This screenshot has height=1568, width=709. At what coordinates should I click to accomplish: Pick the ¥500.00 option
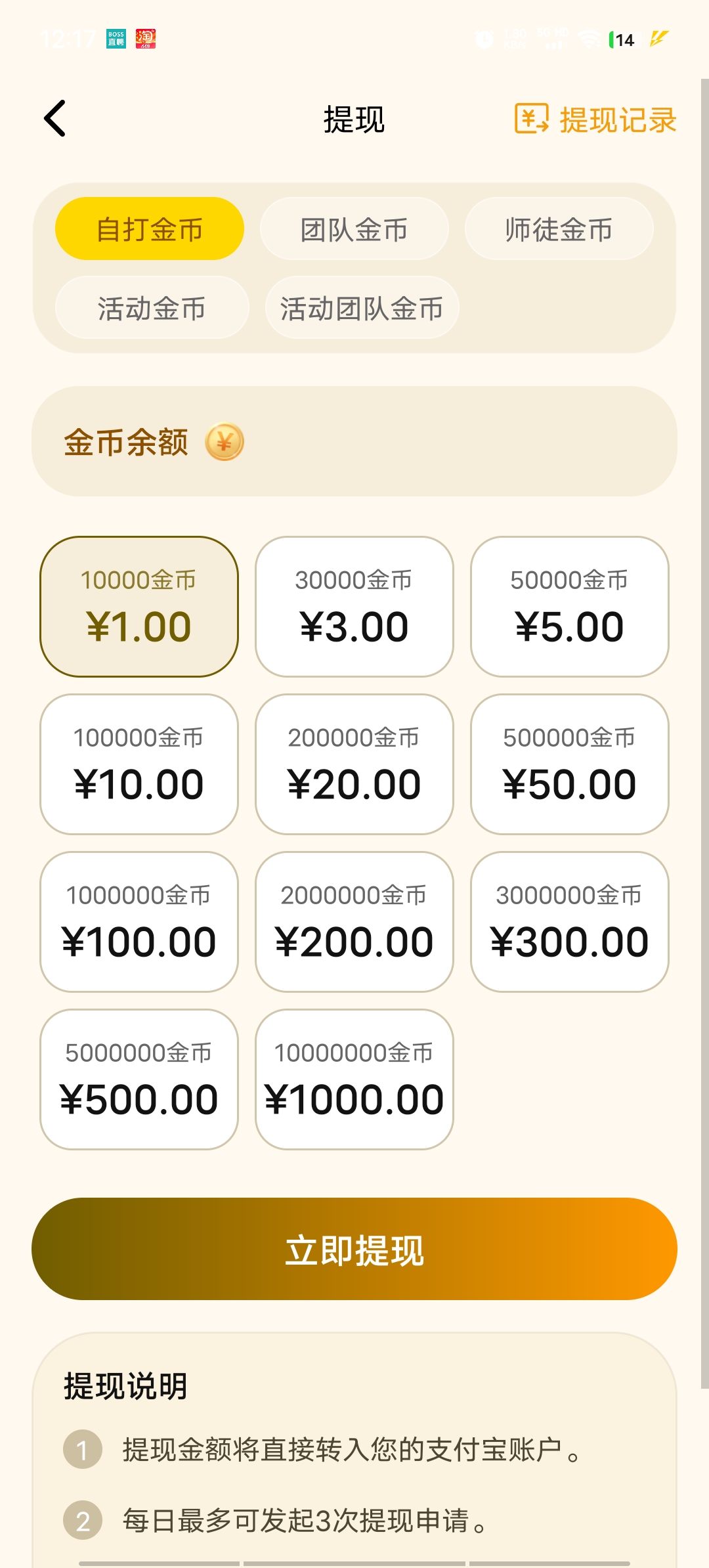click(x=139, y=1079)
